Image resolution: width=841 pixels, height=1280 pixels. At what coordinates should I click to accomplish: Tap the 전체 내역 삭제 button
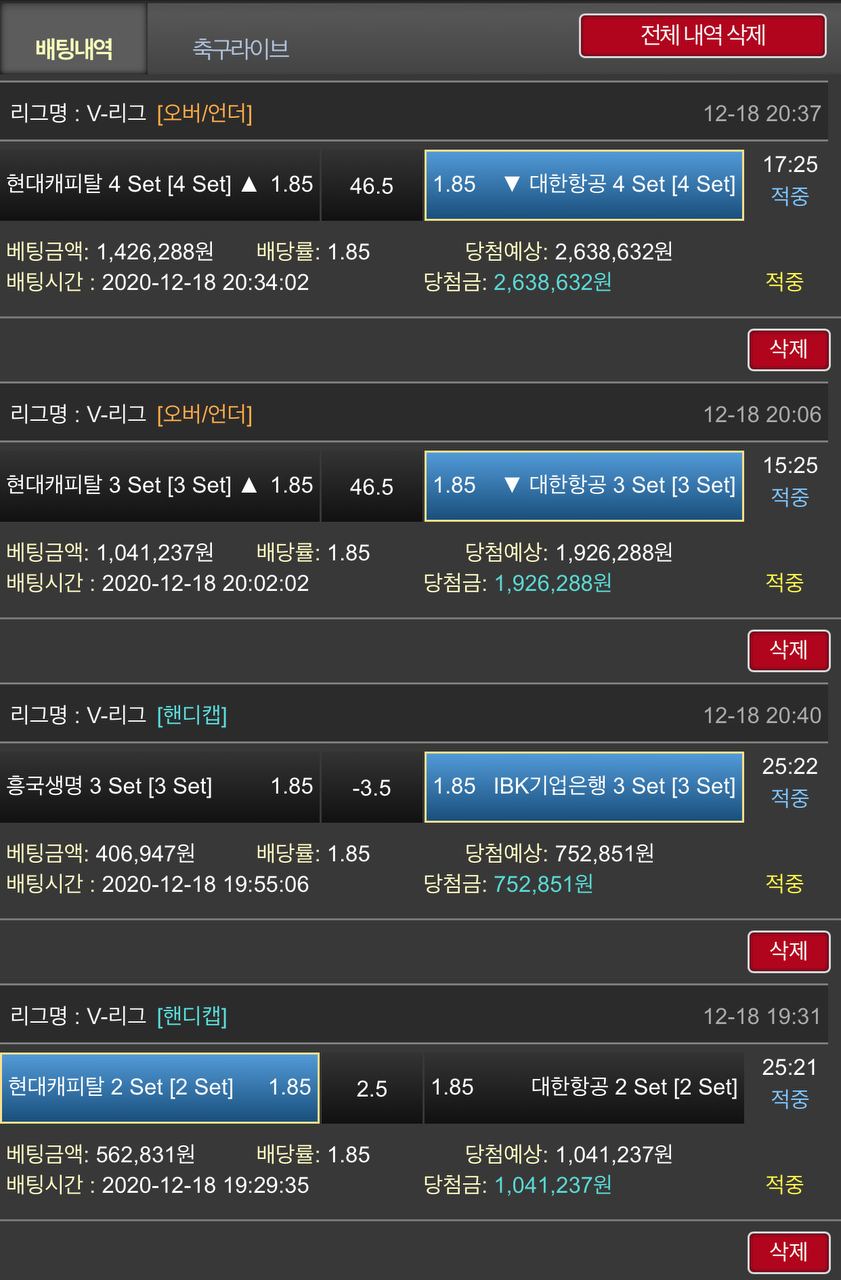[702, 36]
